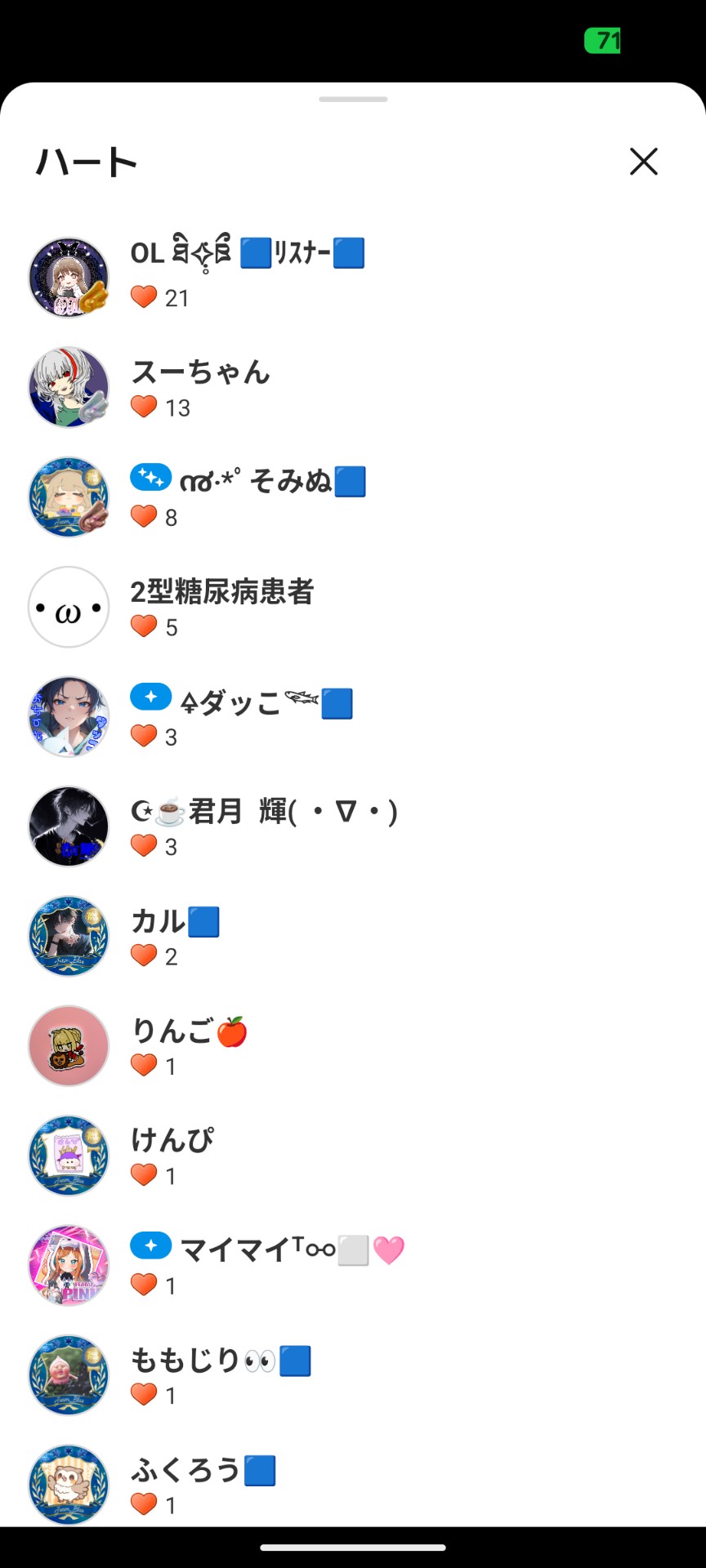Close the ハート sheet
The width and height of the screenshot is (706, 1568).
(x=644, y=162)
